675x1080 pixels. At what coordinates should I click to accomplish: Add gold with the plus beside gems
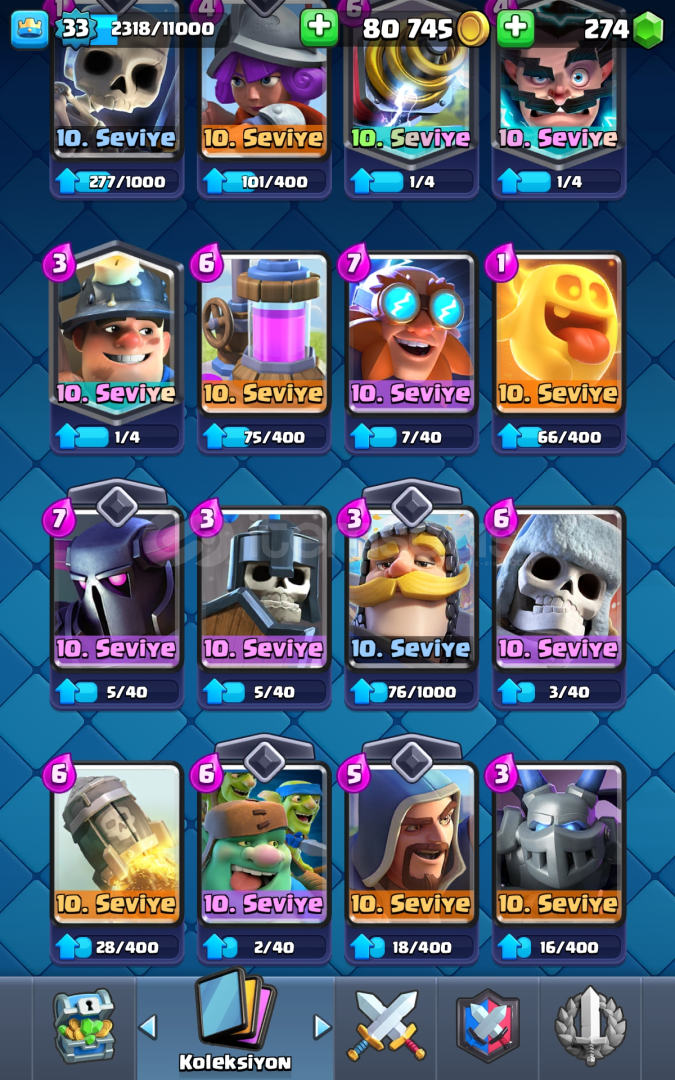pyautogui.click(x=515, y=28)
